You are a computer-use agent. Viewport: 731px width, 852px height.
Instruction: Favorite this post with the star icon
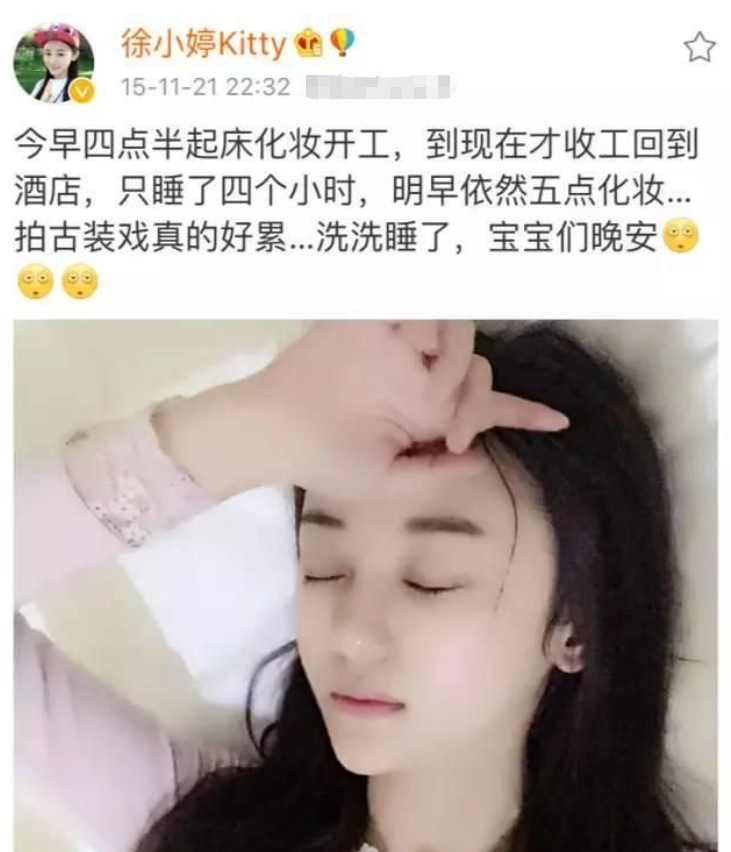point(699,47)
